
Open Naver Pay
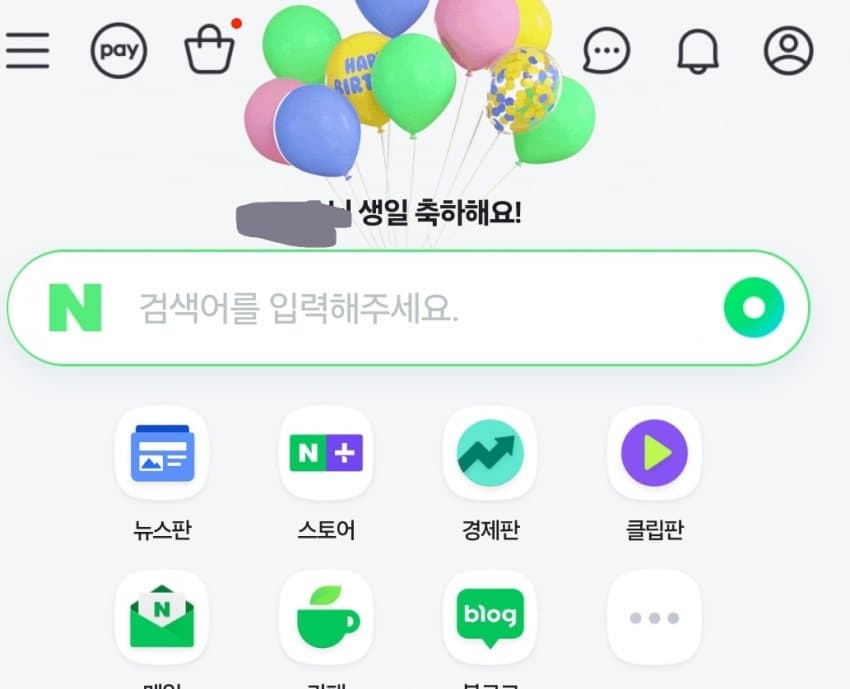click(x=119, y=50)
